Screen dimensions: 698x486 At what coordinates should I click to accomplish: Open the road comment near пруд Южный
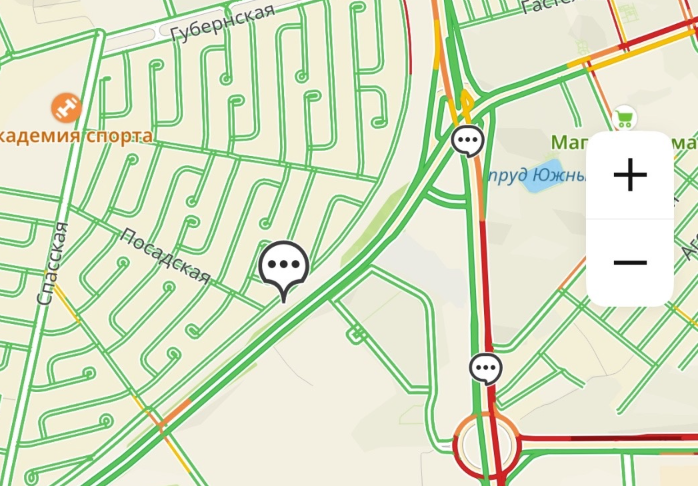point(468,140)
